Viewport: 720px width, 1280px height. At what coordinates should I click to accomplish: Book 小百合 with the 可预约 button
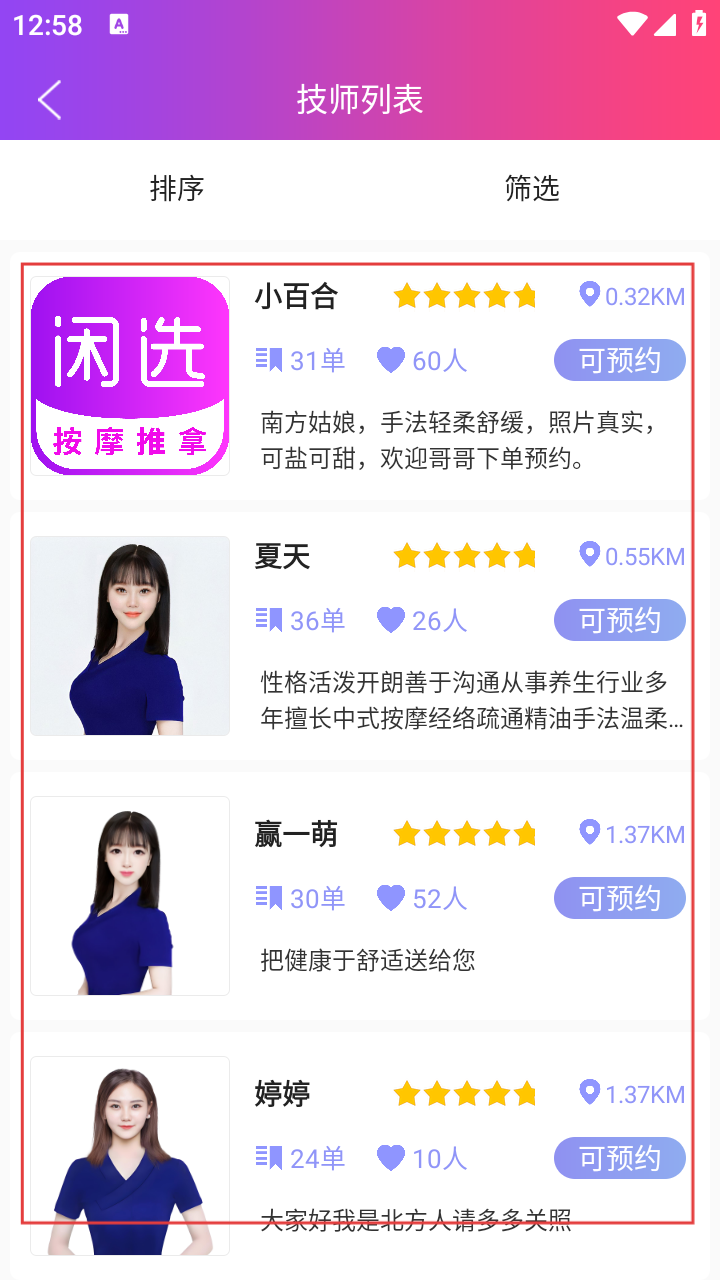tap(619, 360)
